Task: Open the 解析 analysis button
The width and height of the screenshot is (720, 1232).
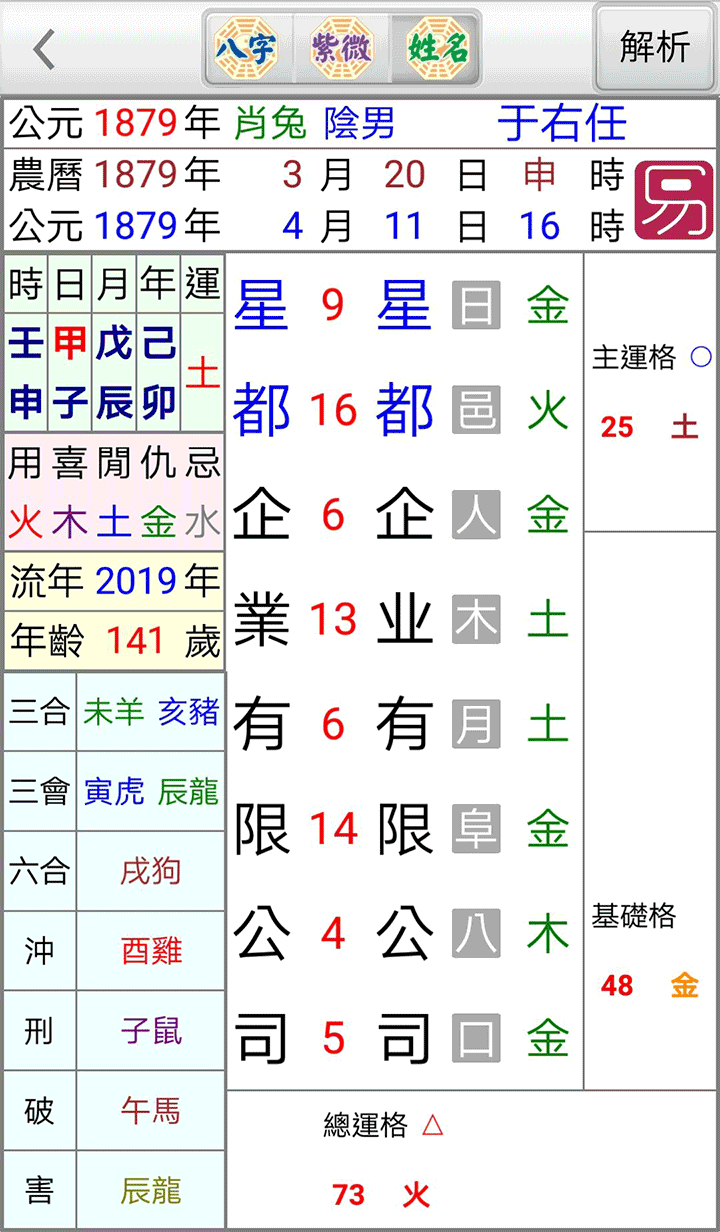Action: (655, 48)
